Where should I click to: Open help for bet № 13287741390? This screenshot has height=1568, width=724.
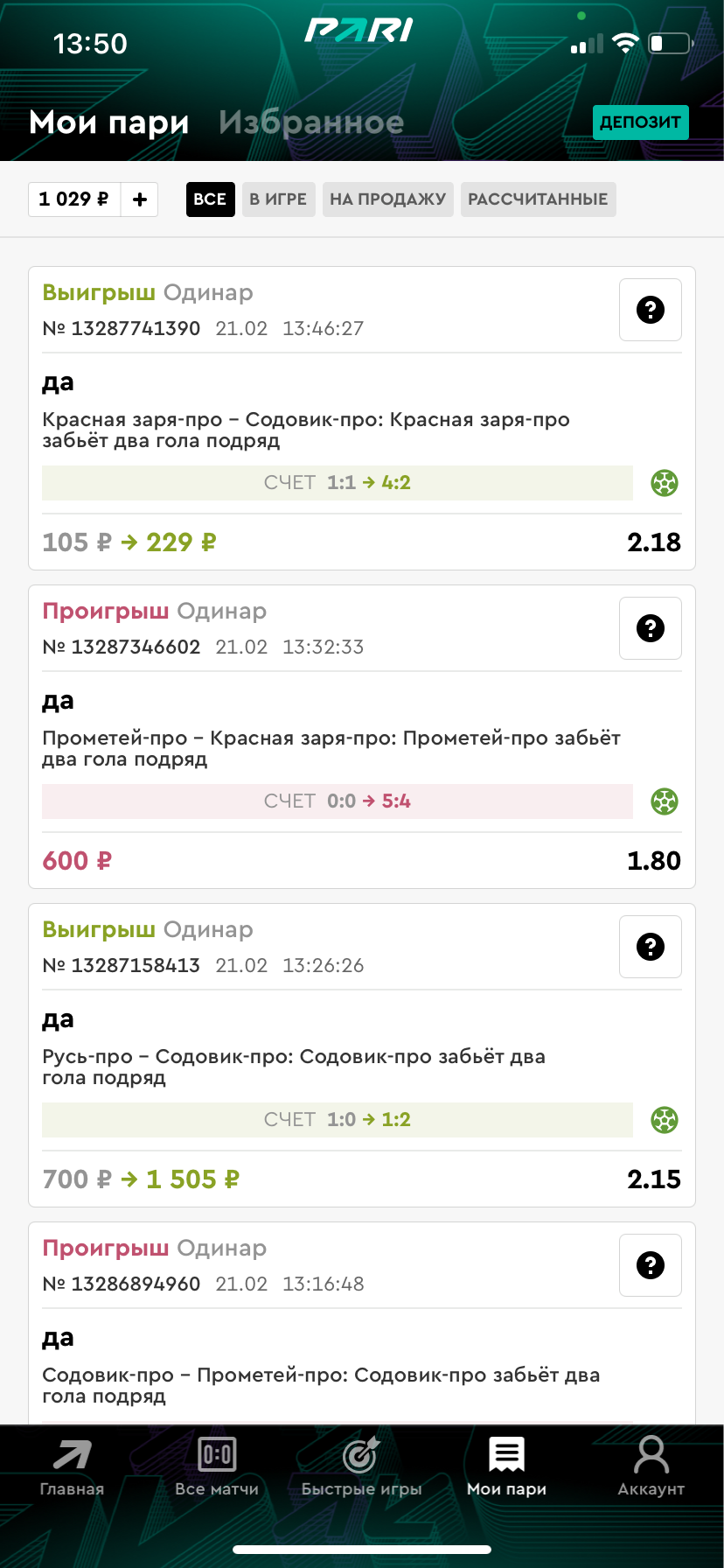pos(650,310)
